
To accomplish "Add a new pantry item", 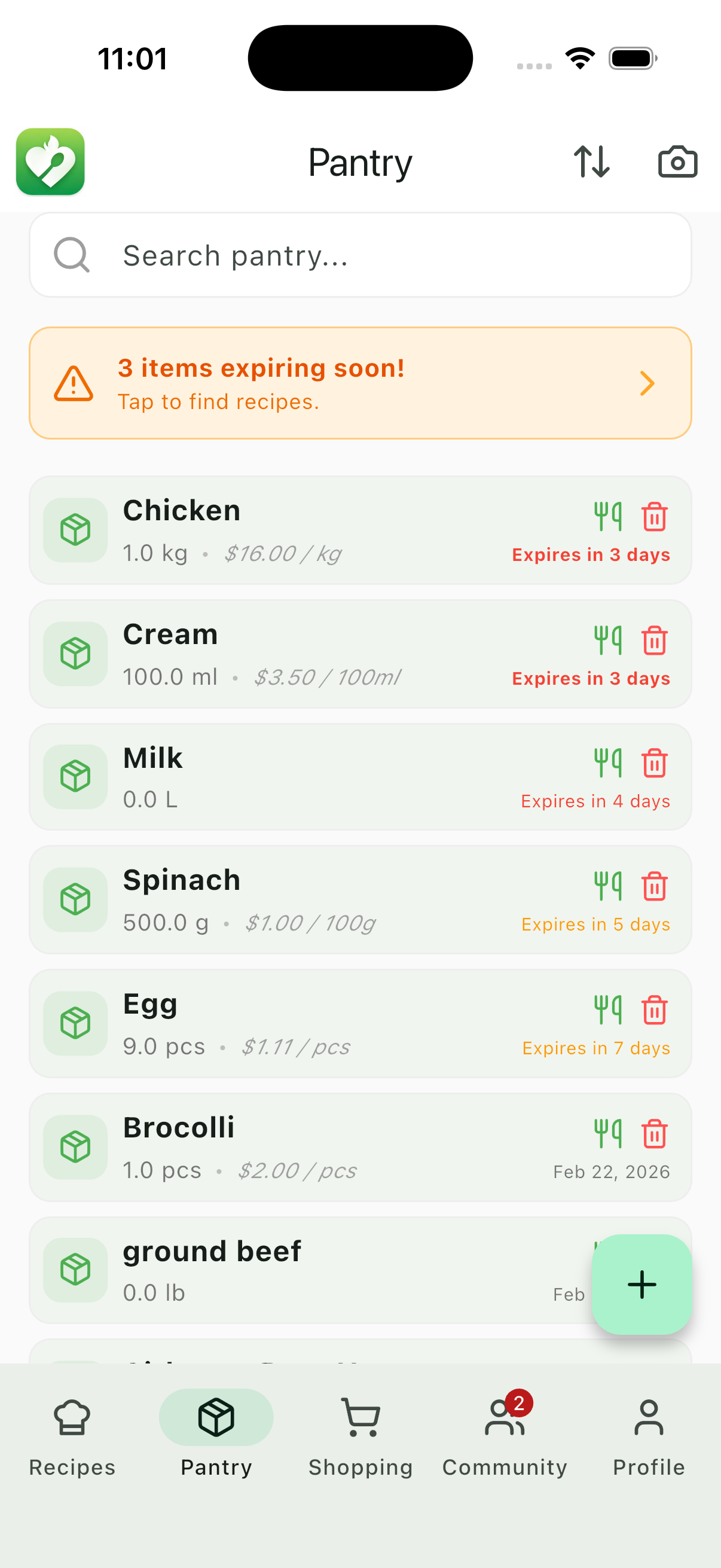I will pyautogui.click(x=641, y=1285).
